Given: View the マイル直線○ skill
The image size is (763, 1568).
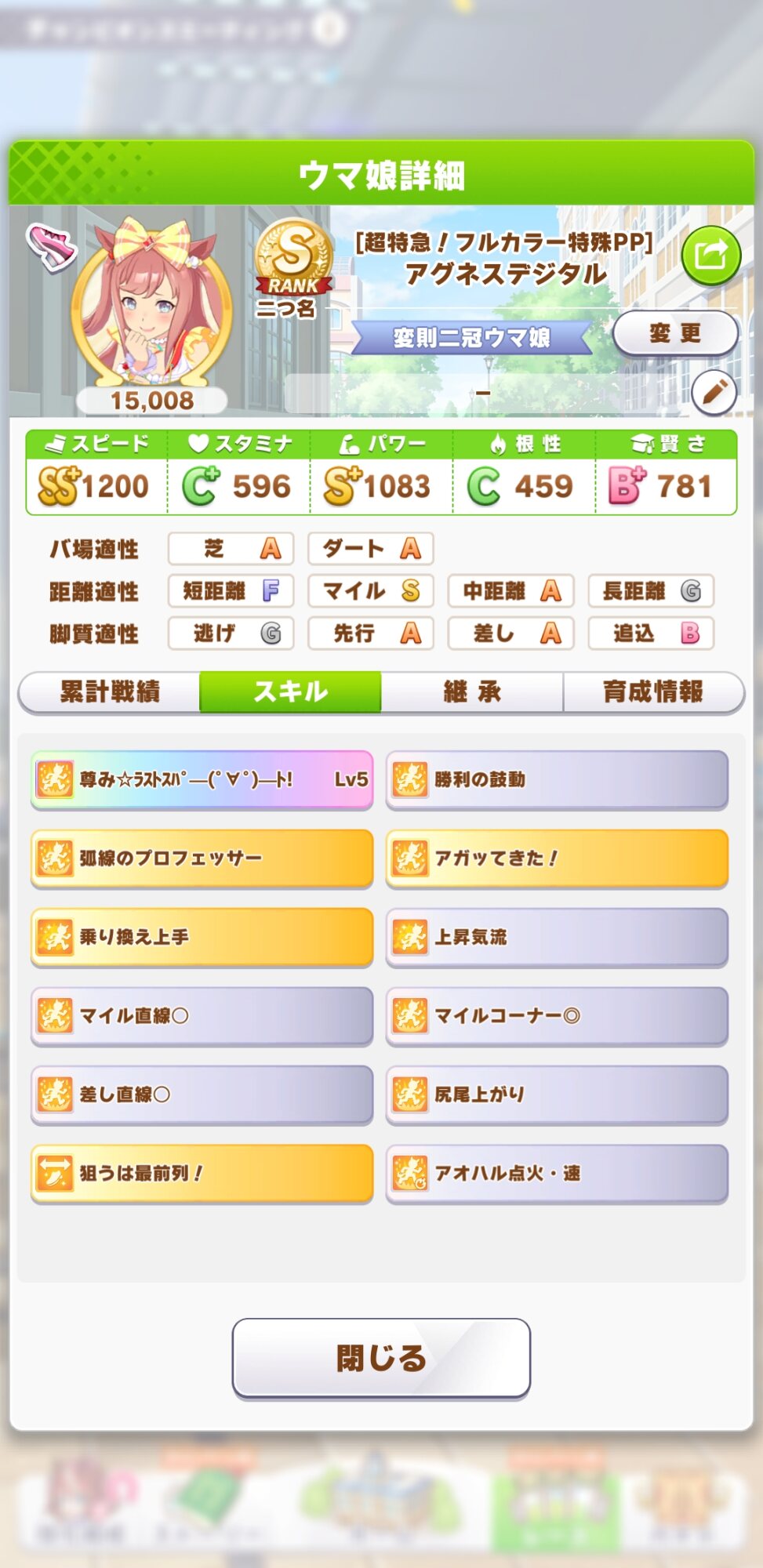Looking at the screenshot, I should click(202, 1016).
